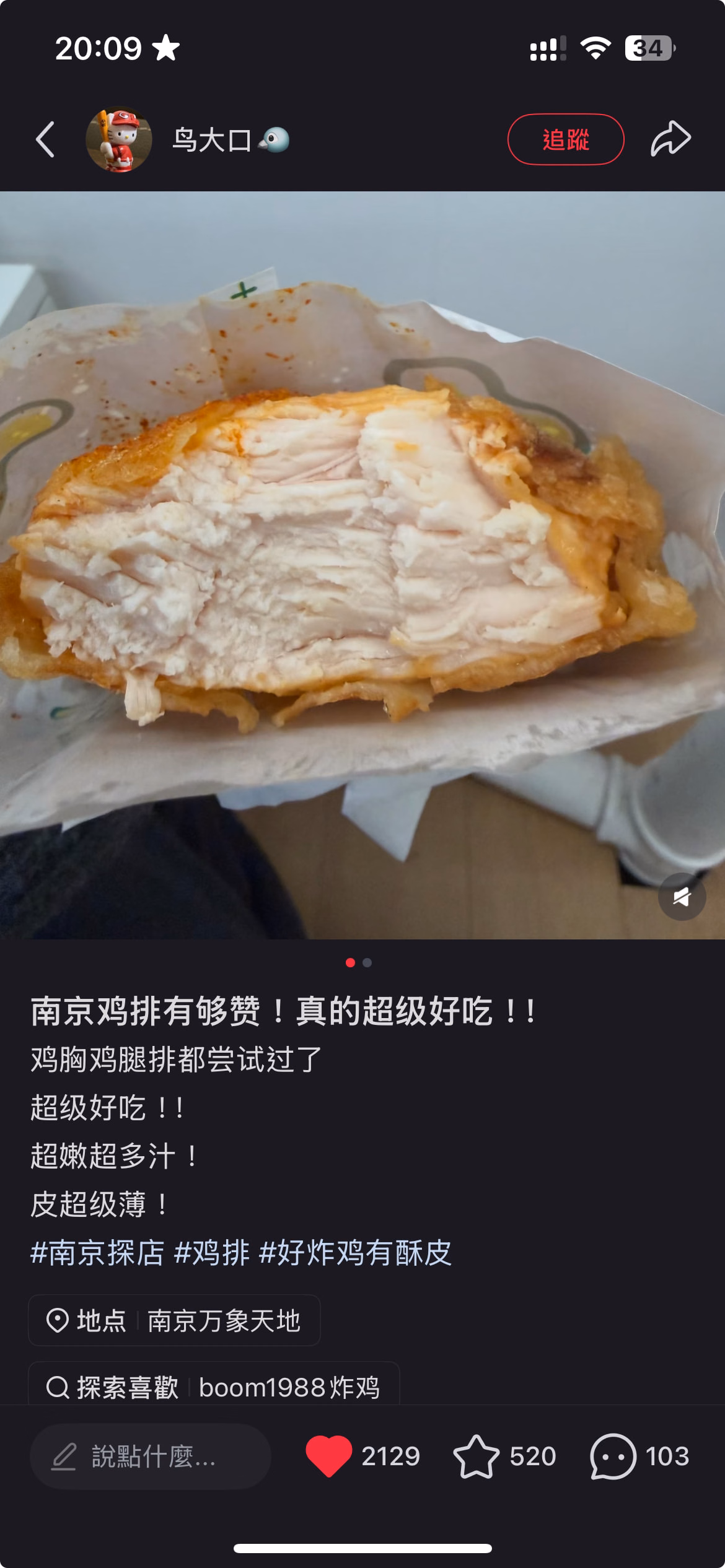Image resolution: width=725 pixels, height=1568 pixels.
Task: Open the chicken cutlet photo
Action: (x=362, y=565)
